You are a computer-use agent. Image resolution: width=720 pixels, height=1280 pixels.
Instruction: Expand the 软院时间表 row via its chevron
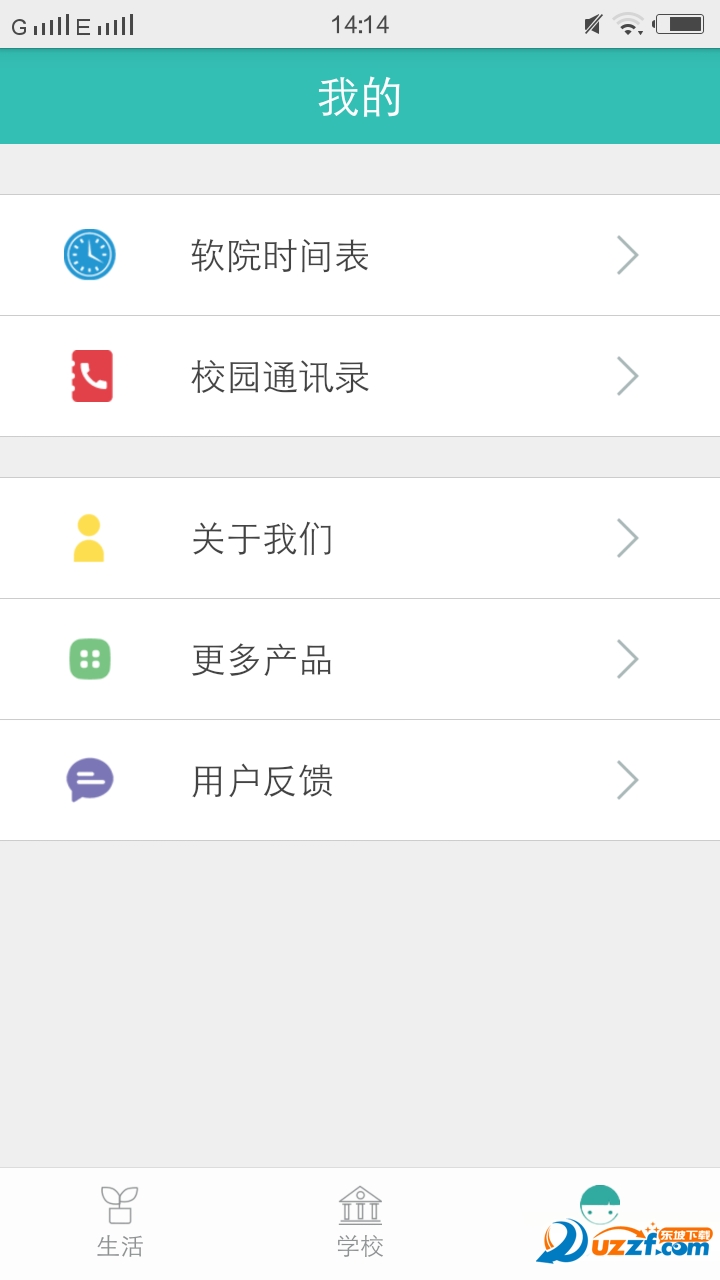click(x=628, y=255)
